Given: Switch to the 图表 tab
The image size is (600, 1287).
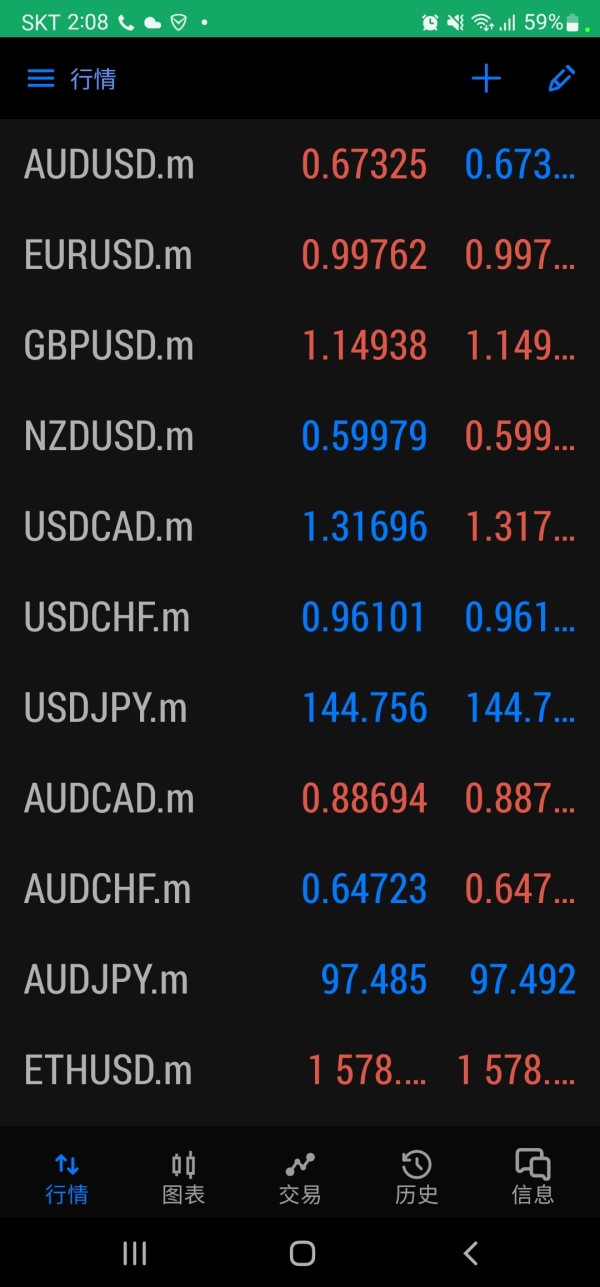Looking at the screenshot, I should click(x=183, y=1177).
